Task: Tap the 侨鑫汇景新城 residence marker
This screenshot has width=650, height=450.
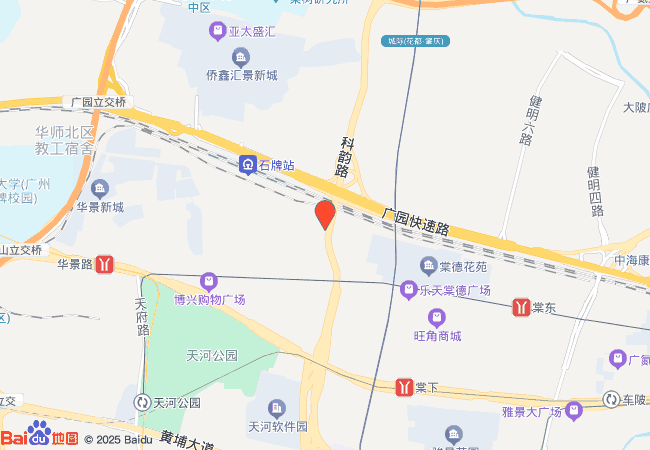Action: (x=241, y=58)
